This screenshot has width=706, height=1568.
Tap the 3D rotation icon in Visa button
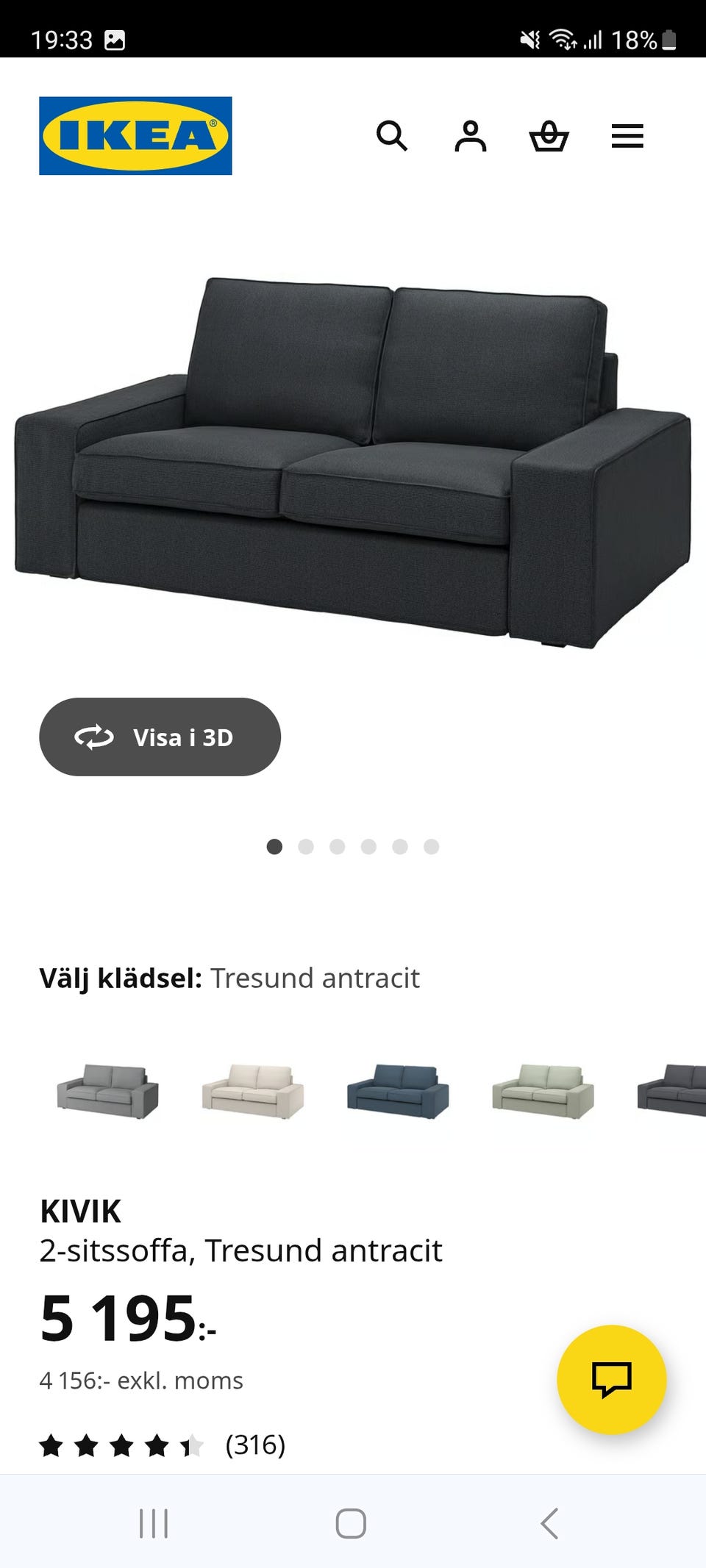pyautogui.click(x=94, y=737)
